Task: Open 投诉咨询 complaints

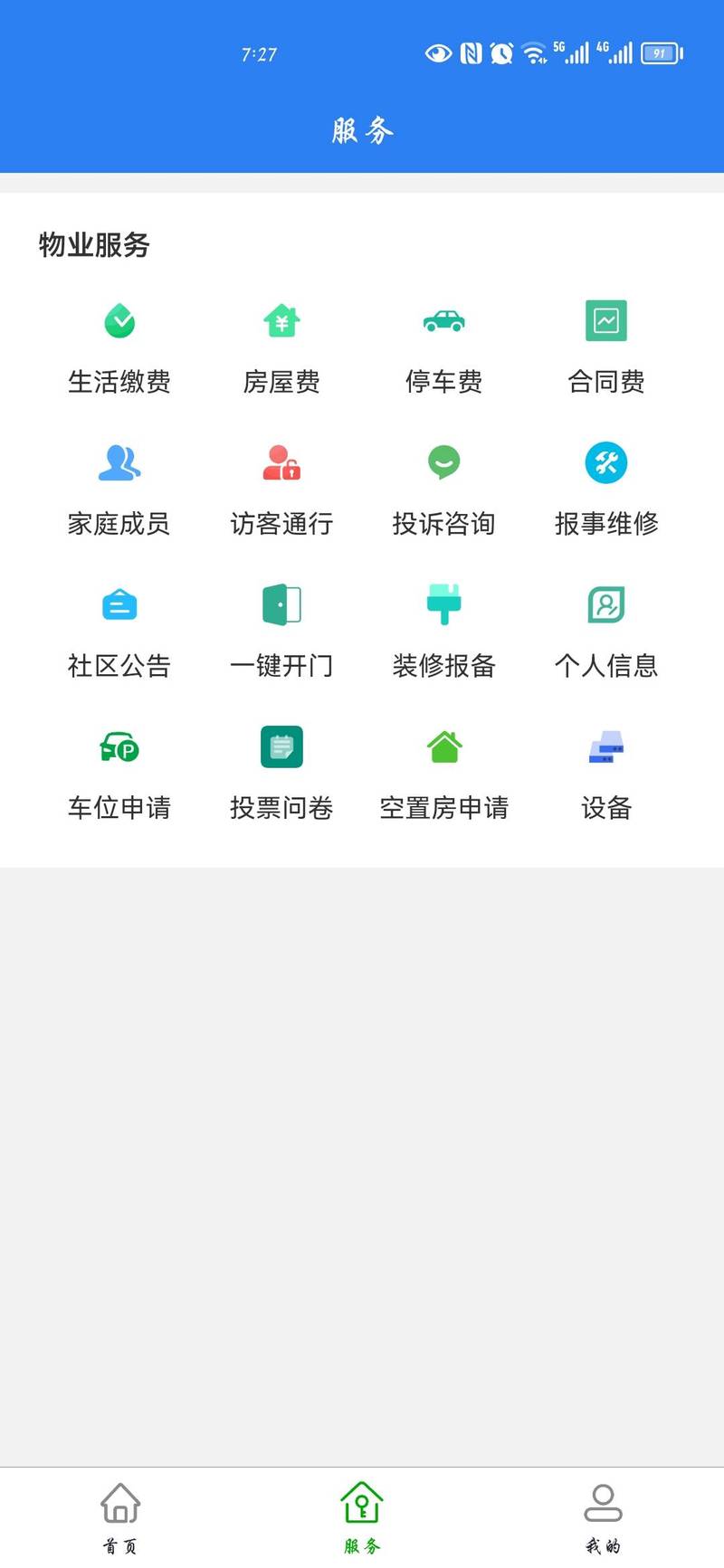Action: coord(443,490)
